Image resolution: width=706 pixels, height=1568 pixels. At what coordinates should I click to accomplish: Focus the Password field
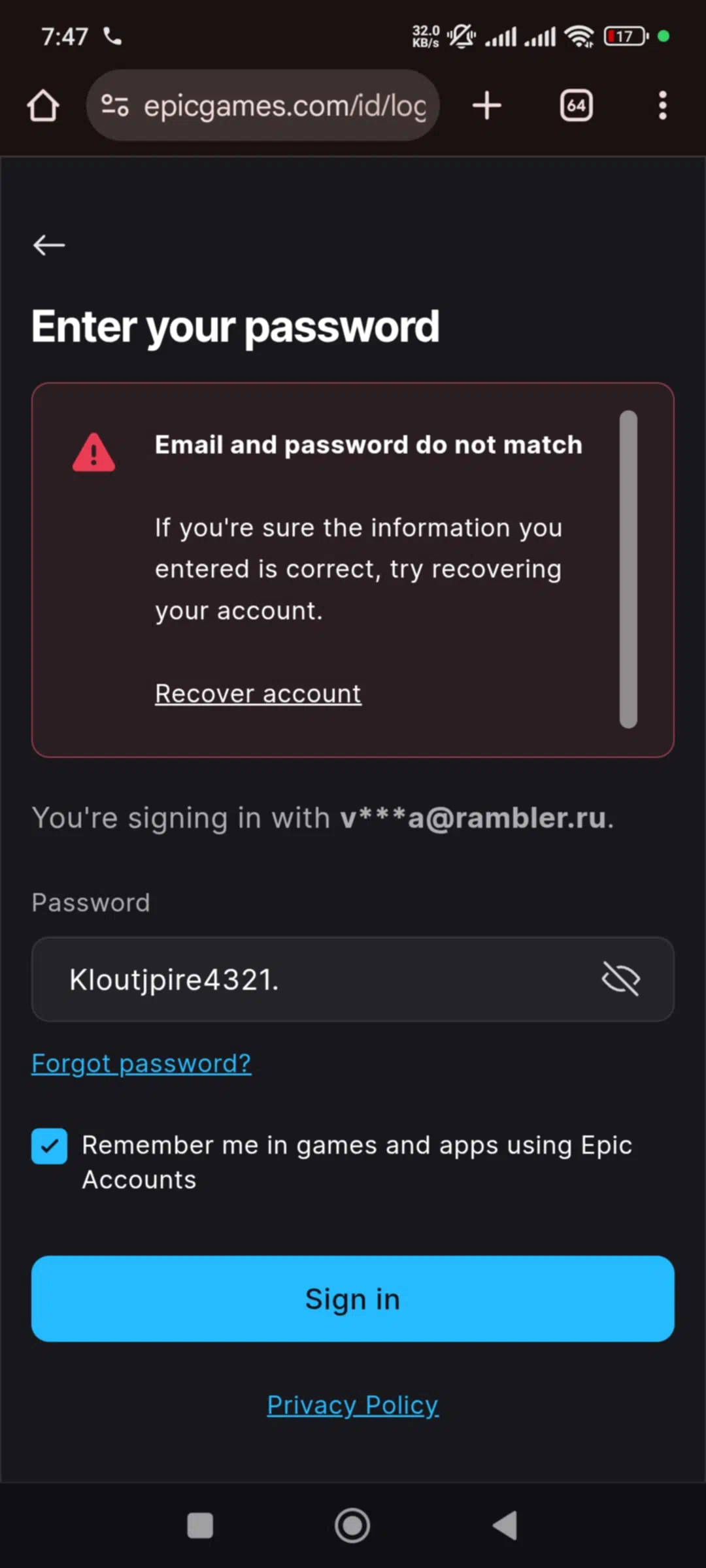(352, 979)
